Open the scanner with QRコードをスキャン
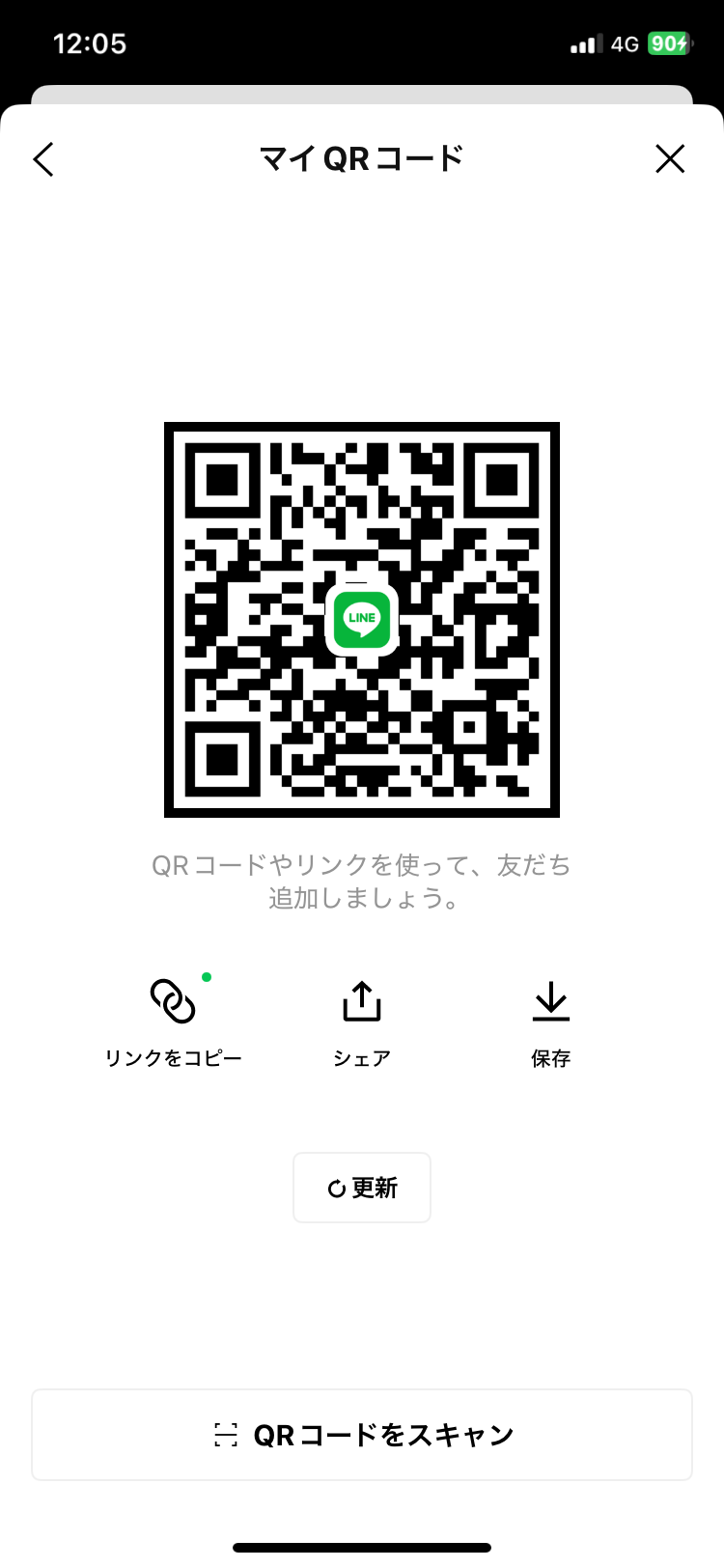Image resolution: width=724 pixels, height=1568 pixels. point(362,1435)
